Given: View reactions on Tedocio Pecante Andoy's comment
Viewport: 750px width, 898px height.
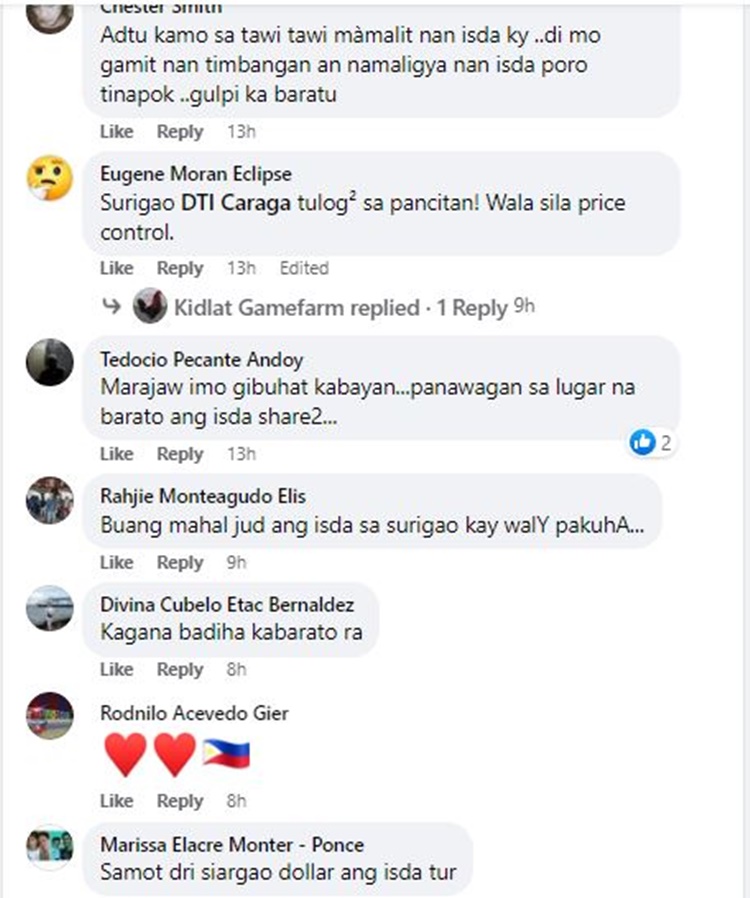Looking at the screenshot, I should 654,441.
